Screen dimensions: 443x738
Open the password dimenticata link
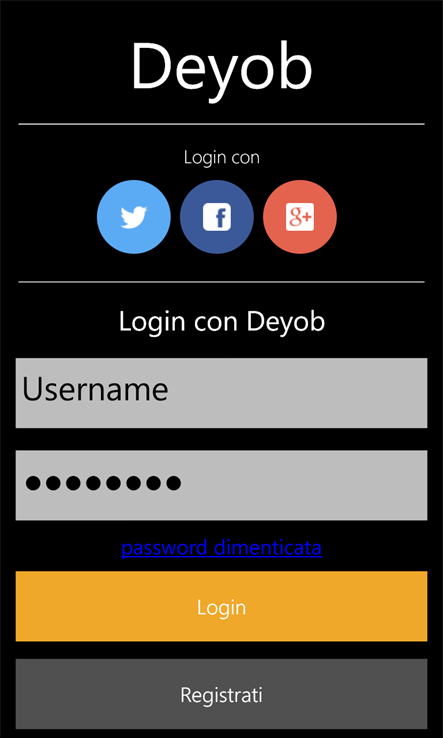[x=221, y=548]
